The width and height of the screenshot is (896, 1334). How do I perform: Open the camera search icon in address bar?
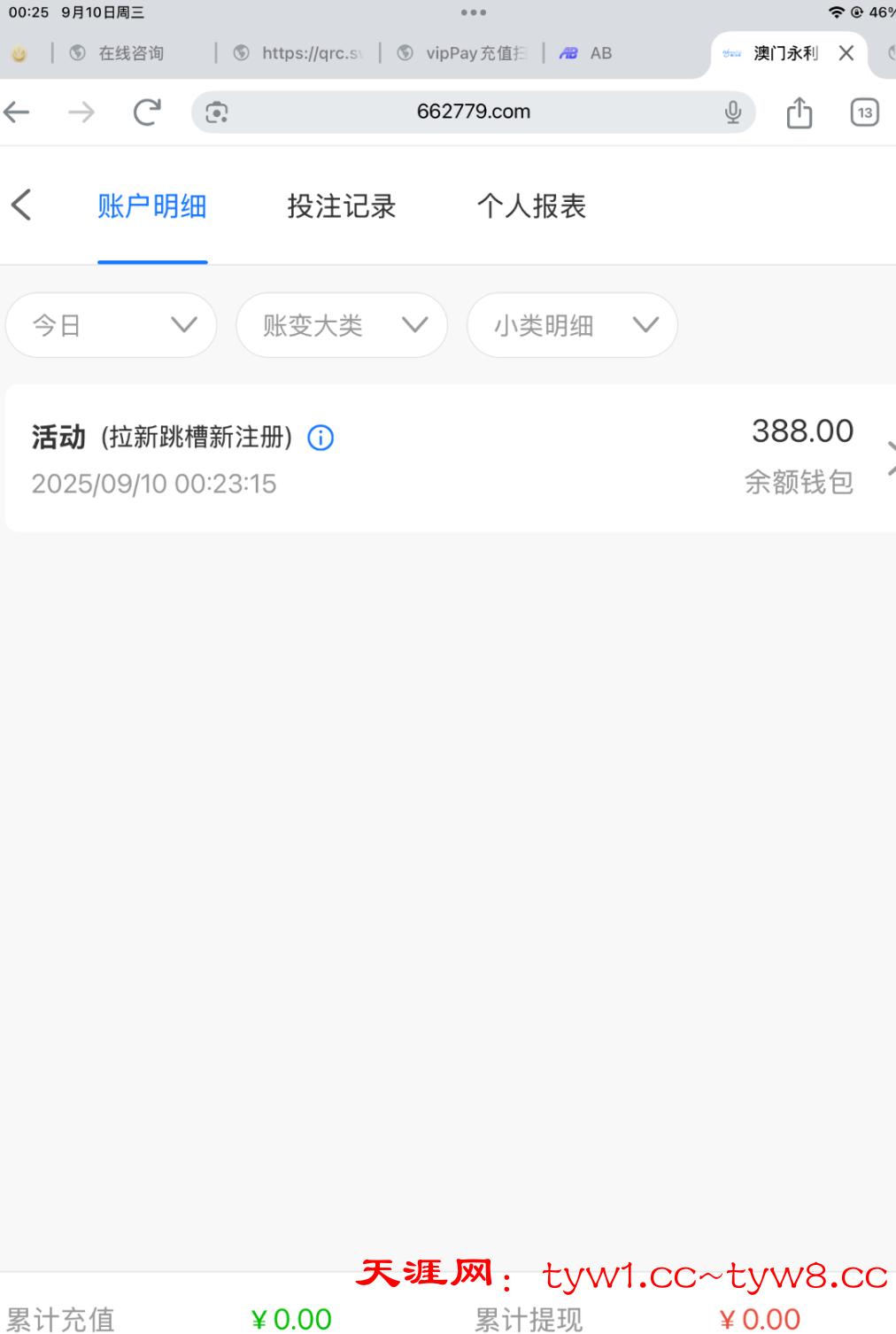(x=217, y=112)
